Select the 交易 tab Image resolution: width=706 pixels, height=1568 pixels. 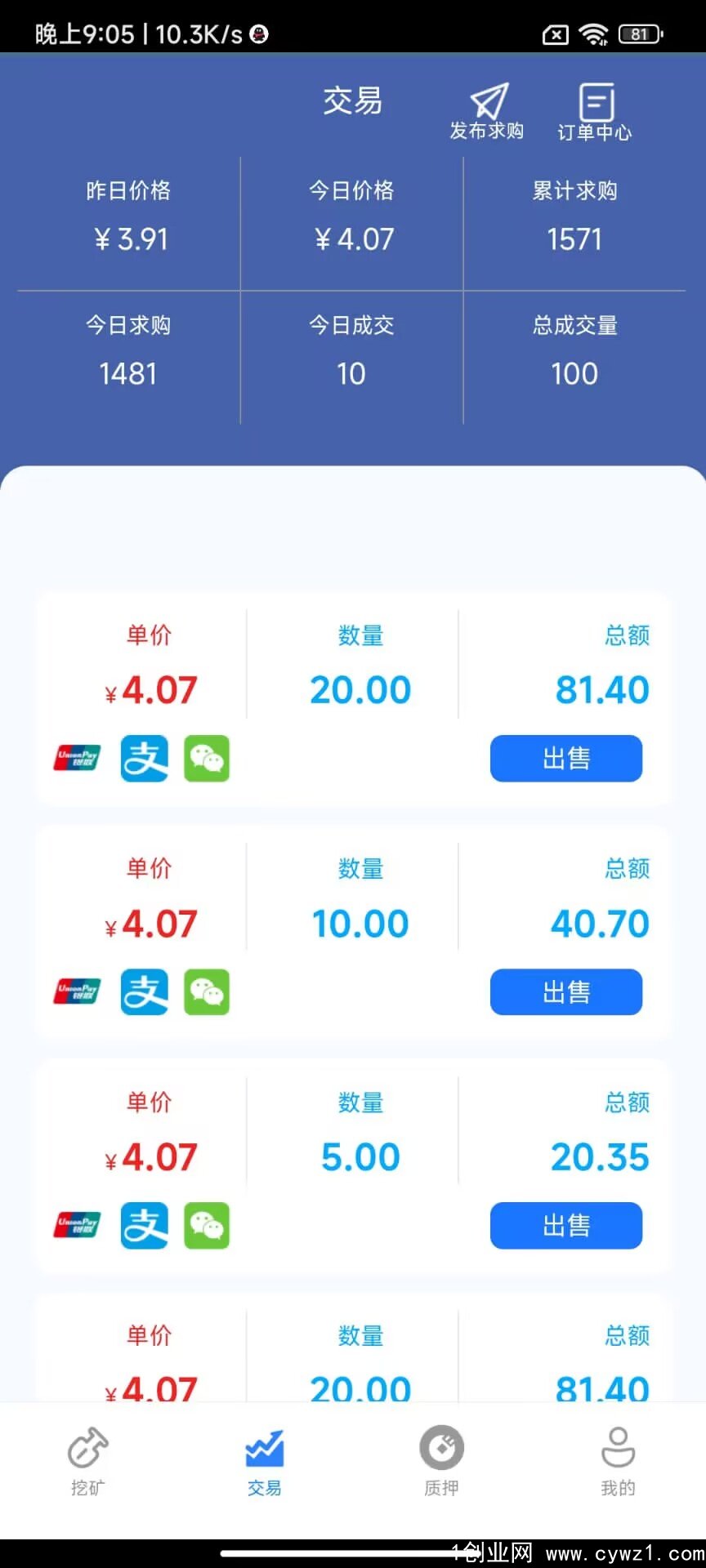[264, 1461]
